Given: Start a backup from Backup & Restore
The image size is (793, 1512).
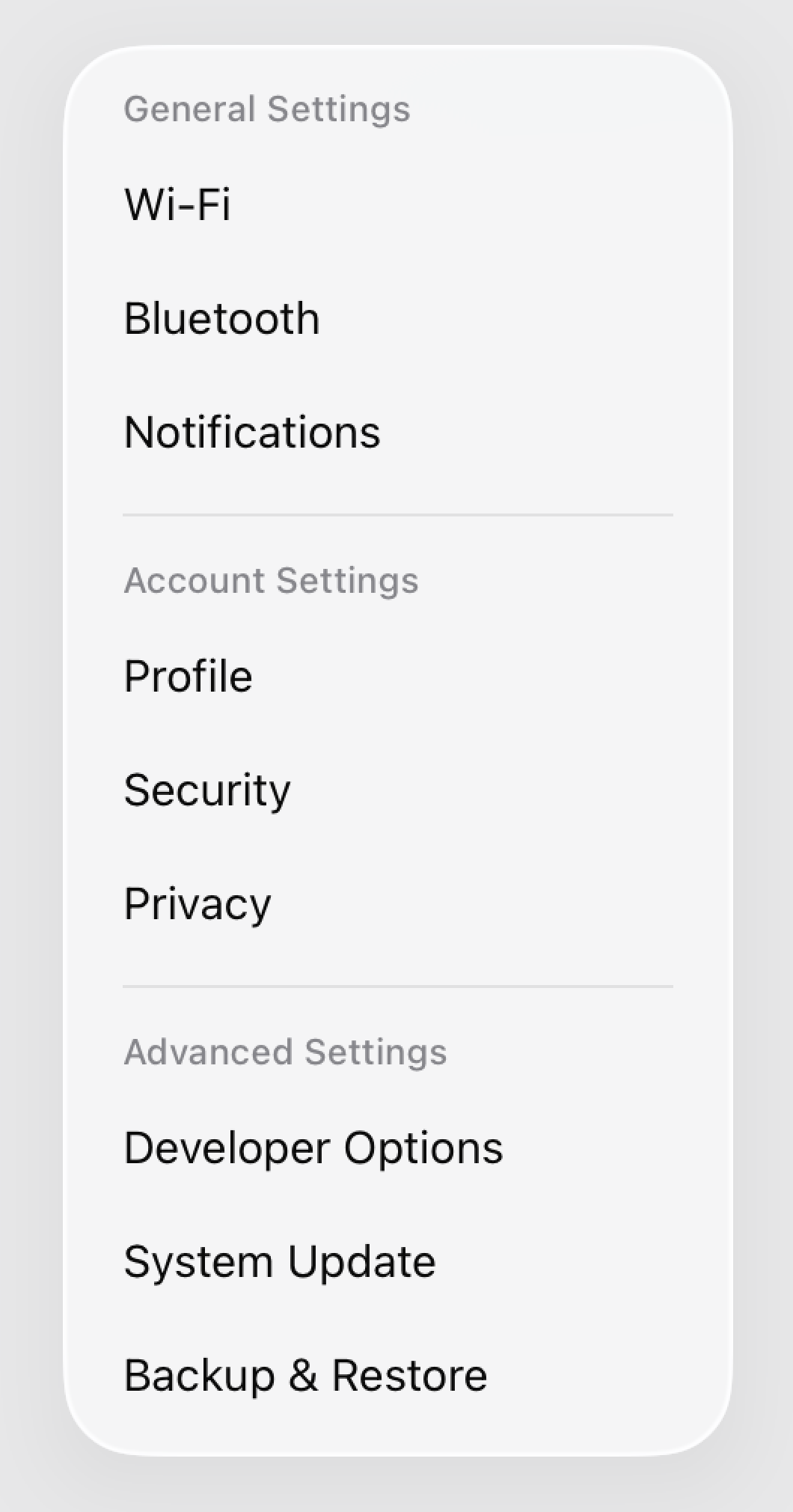Looking at the screenshot, I should click(305, 1375).
